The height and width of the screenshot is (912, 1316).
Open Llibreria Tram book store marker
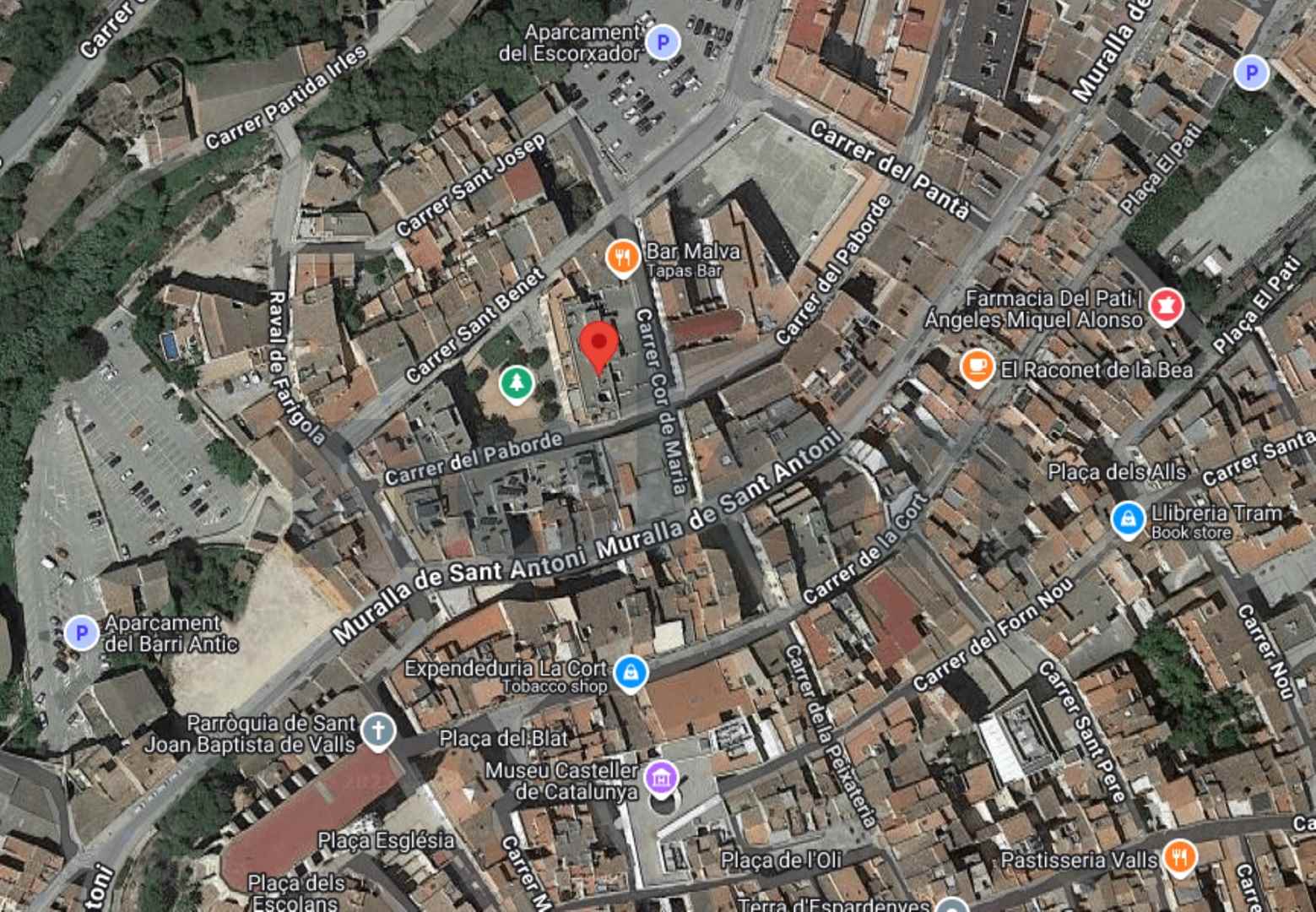tap(1128, 519)
